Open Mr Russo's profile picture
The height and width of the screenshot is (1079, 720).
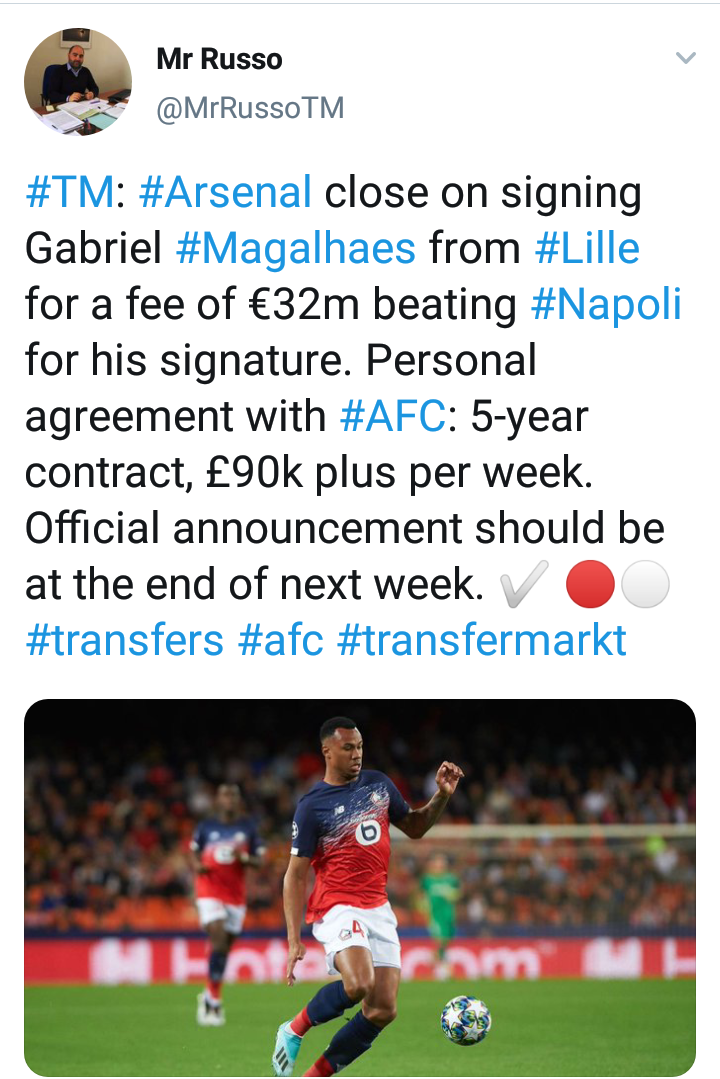tap(78, 82)
